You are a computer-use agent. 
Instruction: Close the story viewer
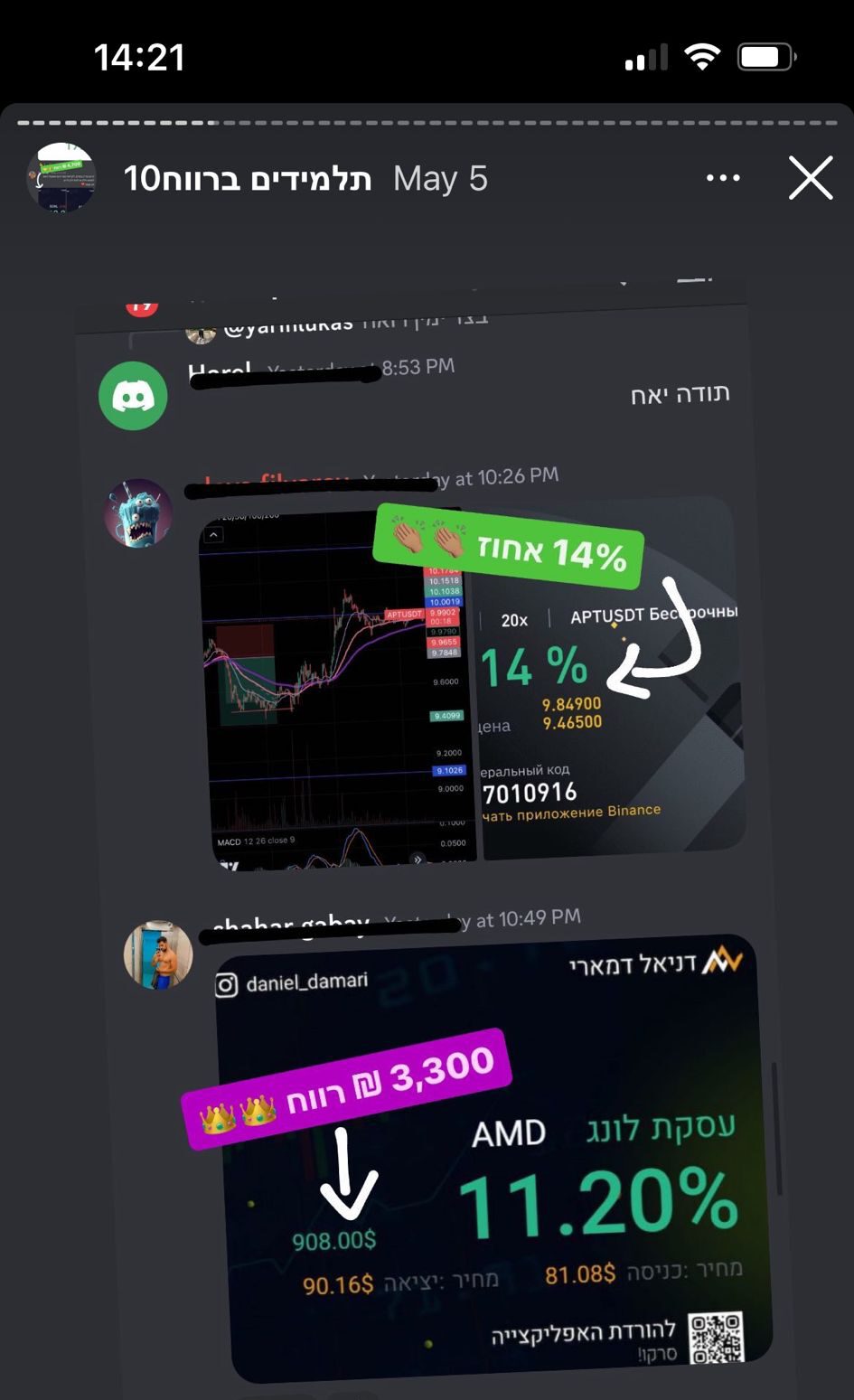(810, 178)
